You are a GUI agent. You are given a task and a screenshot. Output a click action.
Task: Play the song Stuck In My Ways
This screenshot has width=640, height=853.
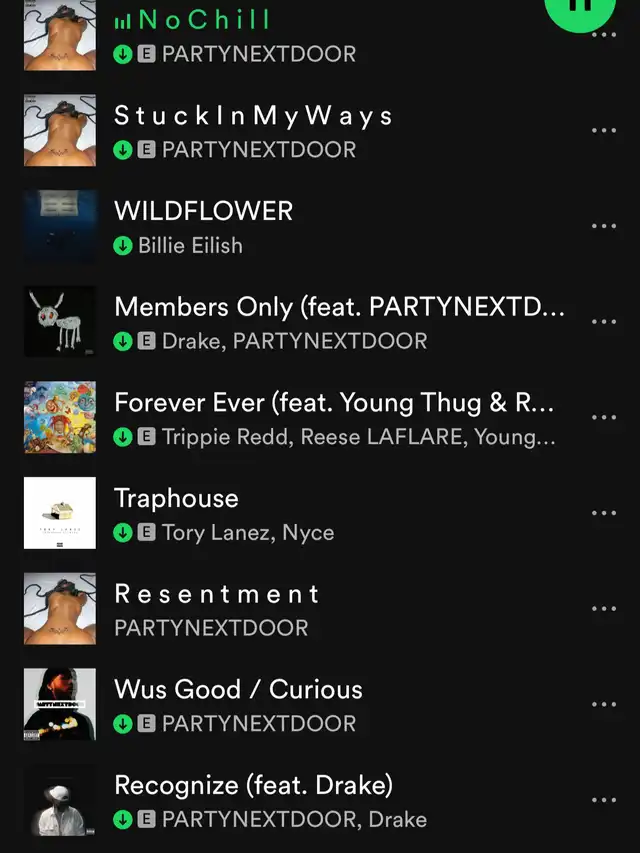[253, 116]
